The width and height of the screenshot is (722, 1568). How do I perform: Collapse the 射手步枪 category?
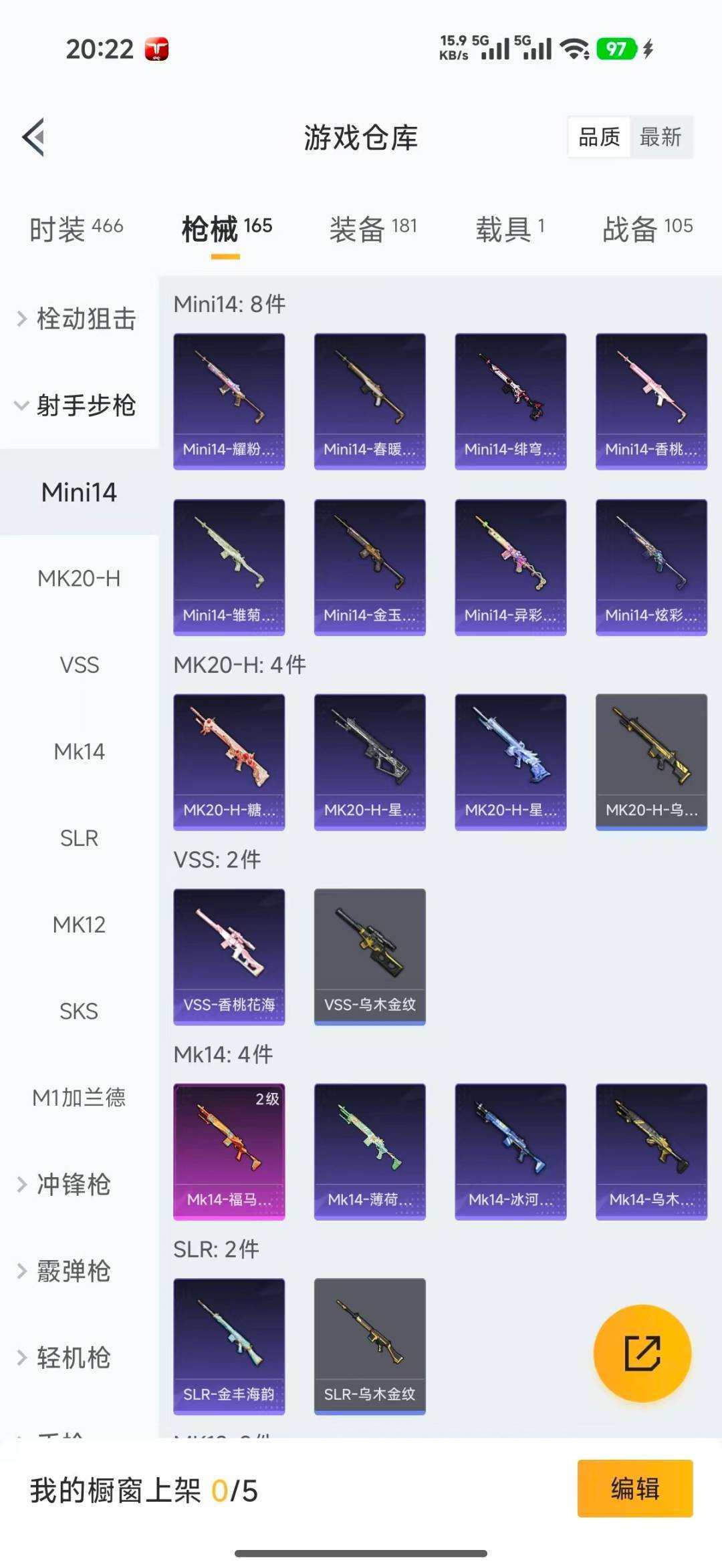click(x=77, y=406)
